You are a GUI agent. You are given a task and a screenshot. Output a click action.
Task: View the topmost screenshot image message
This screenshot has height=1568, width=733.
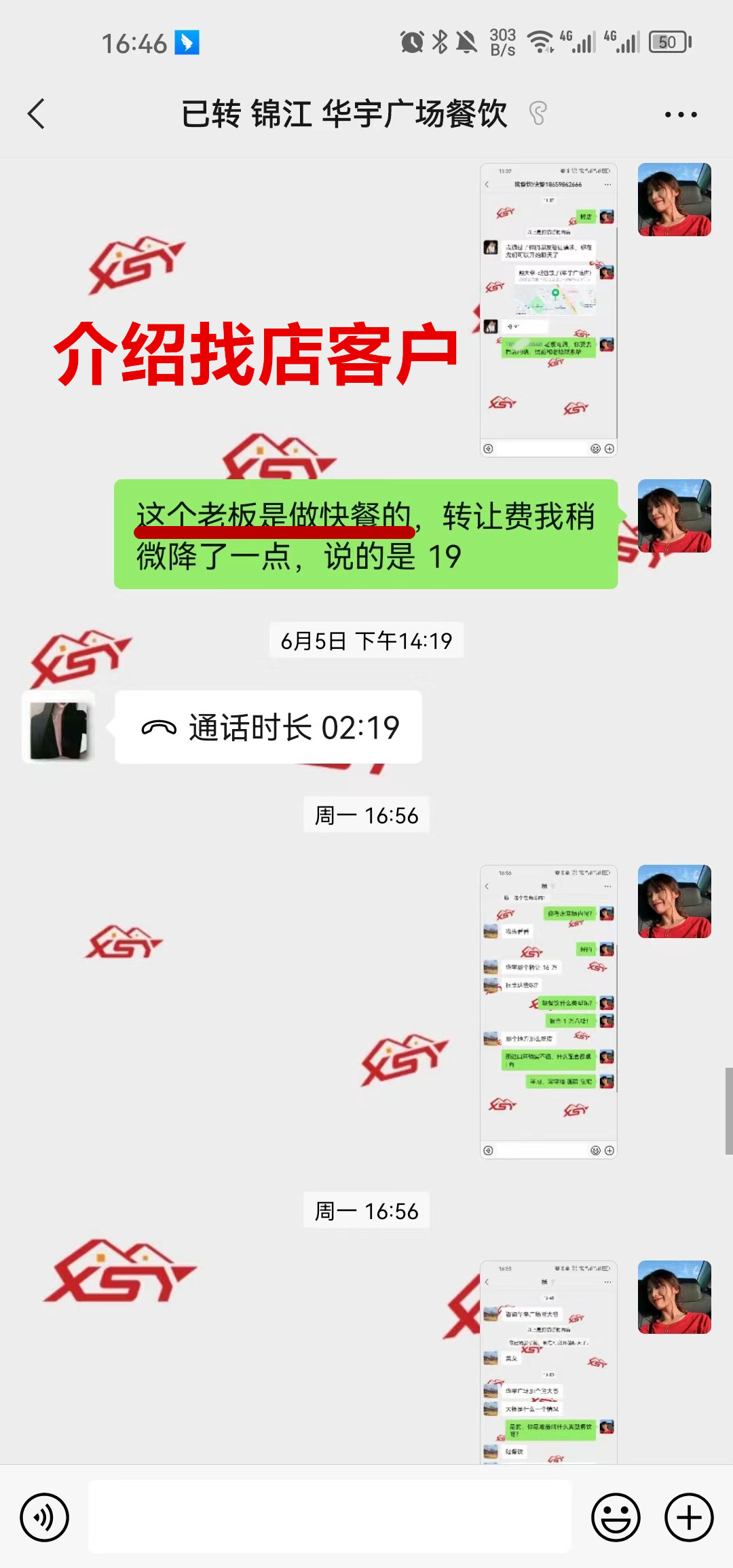[x=548, y=310]
